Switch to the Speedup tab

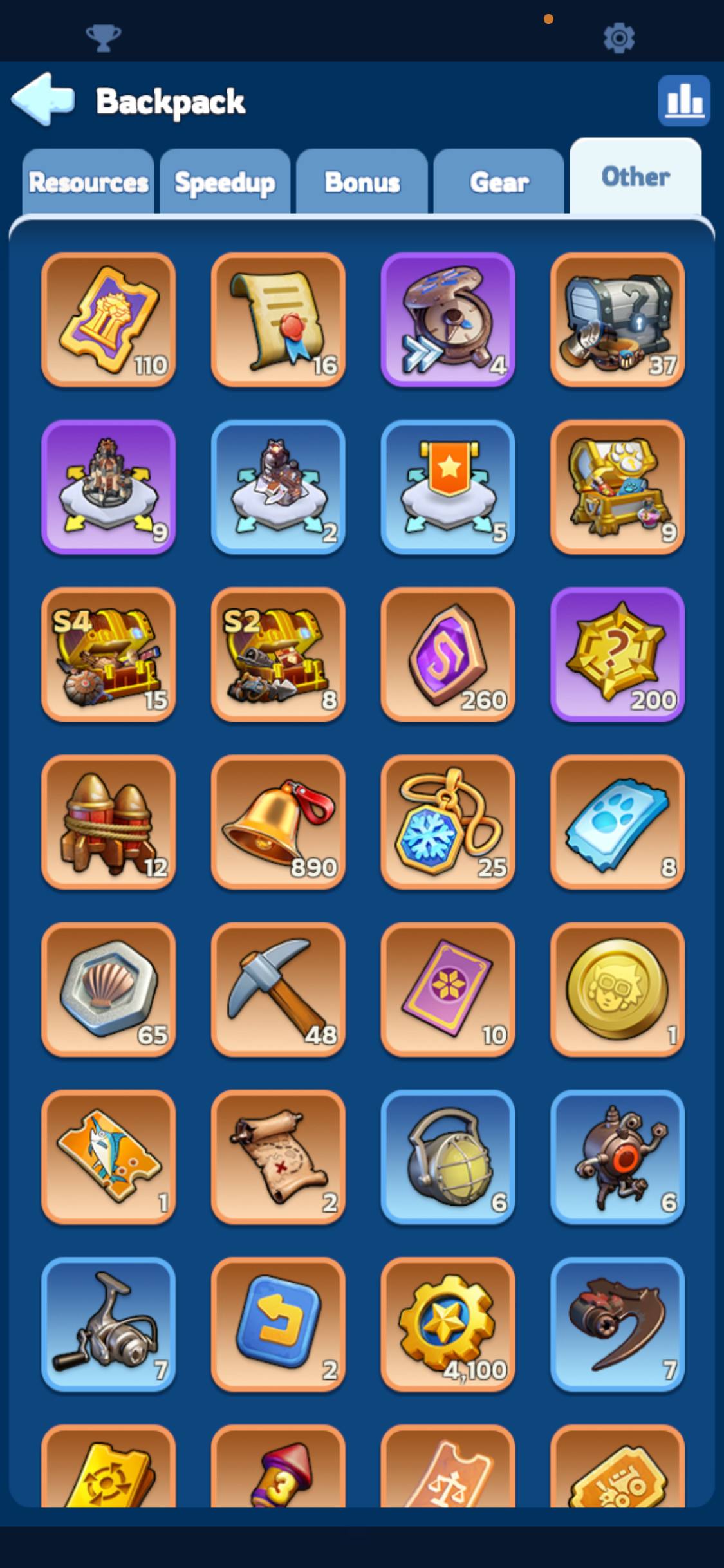pos(225,182)
